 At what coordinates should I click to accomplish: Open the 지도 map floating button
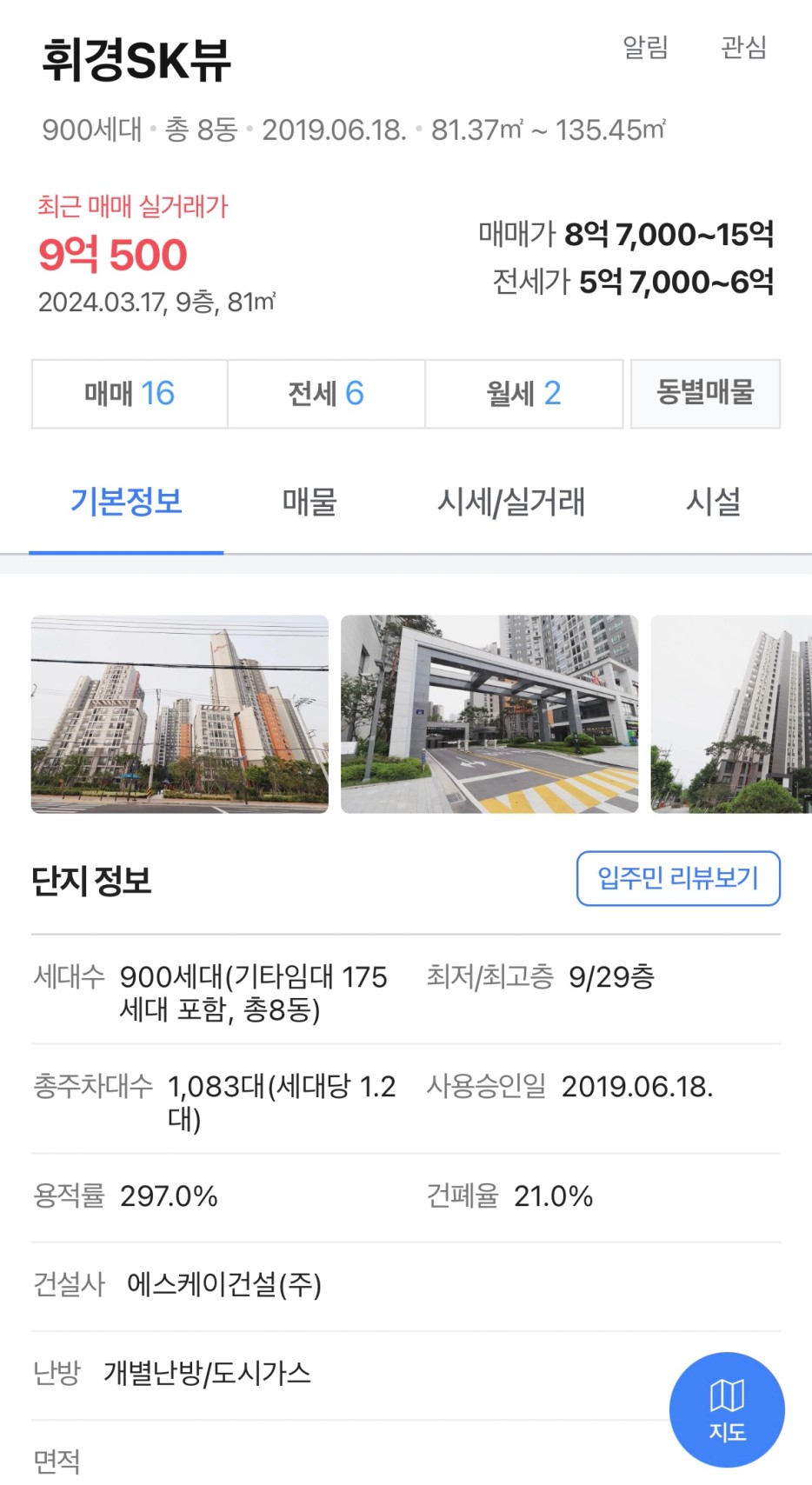tap(727, 1409)
